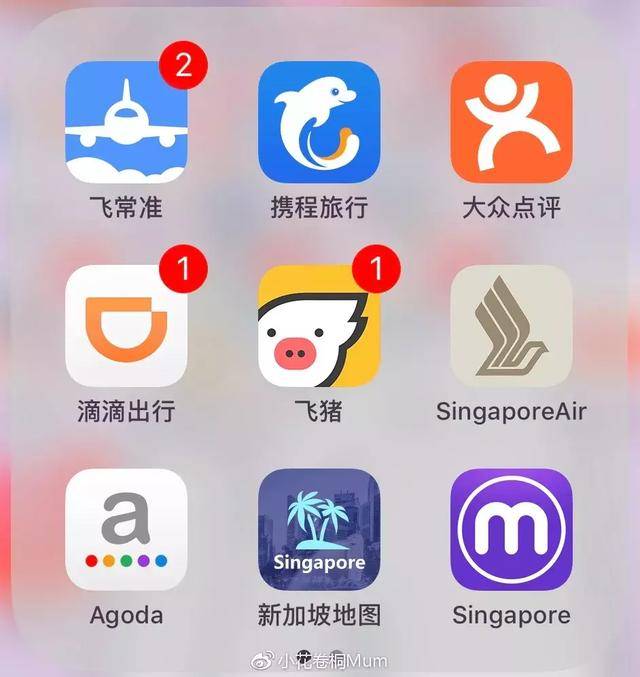Viewport: 640px width, 677px height.
Task: Open the Agoda app
Action: (126, 530)
